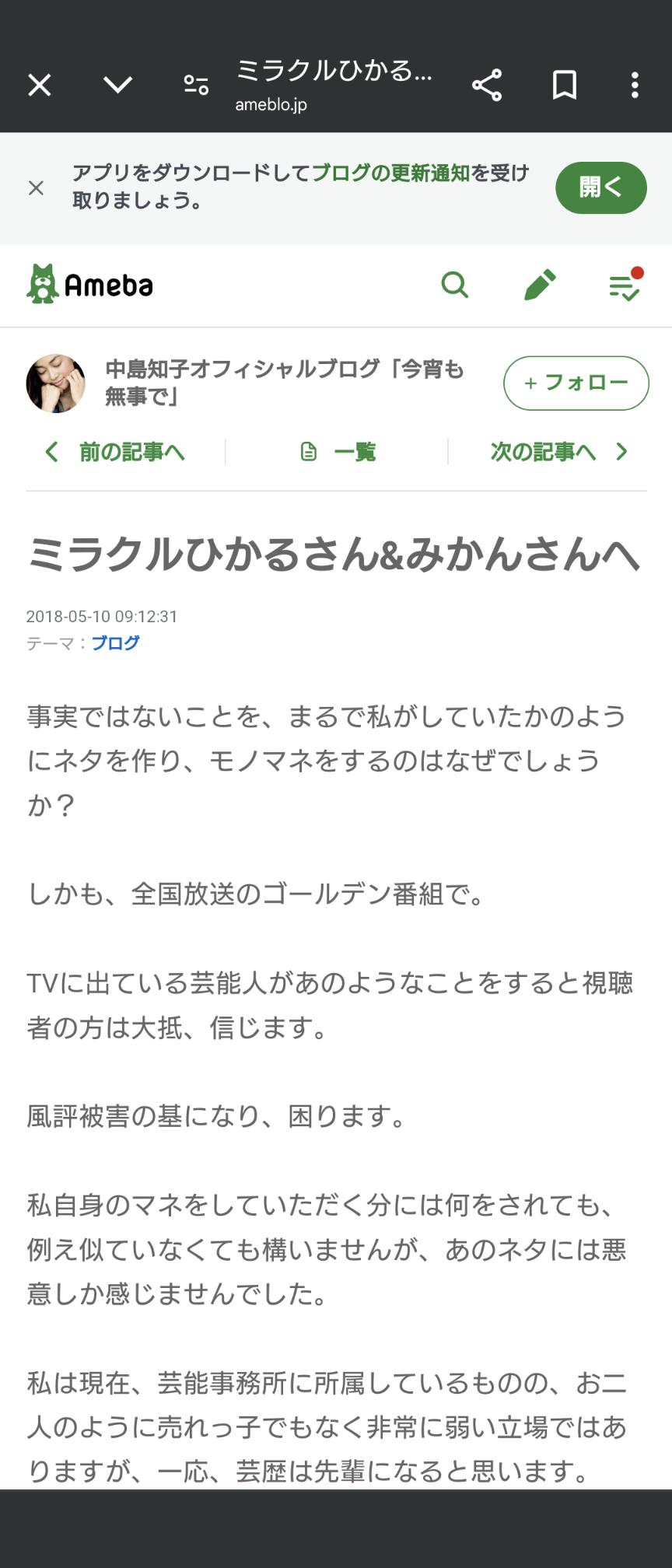Tap the notification dot on the checklist icon
The height and width of the screenshot is (1568, 672).
tap(638, 271)
